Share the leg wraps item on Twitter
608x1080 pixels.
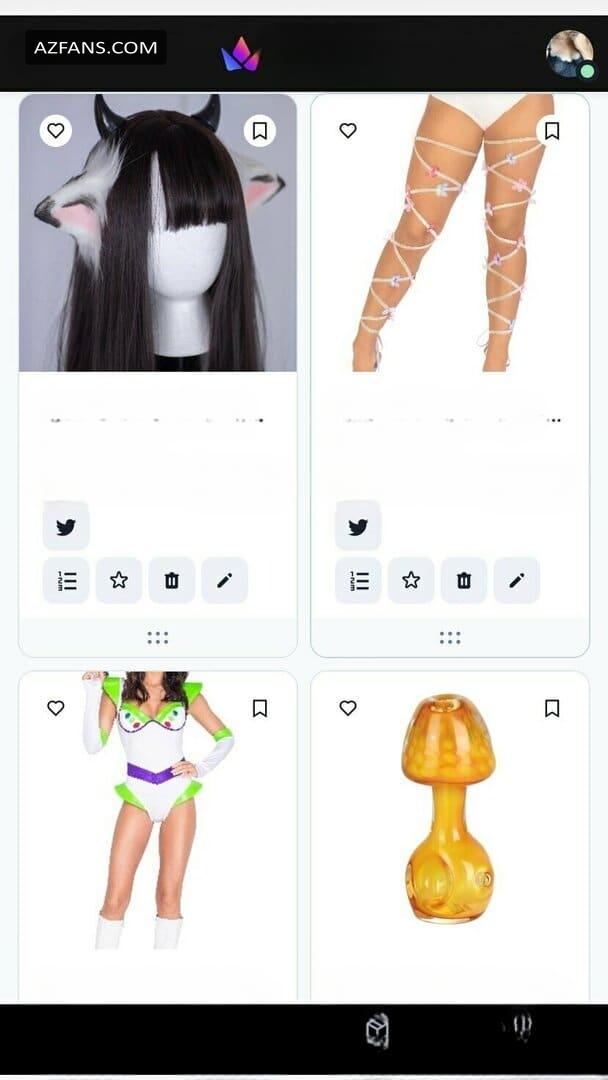point(358,527)
